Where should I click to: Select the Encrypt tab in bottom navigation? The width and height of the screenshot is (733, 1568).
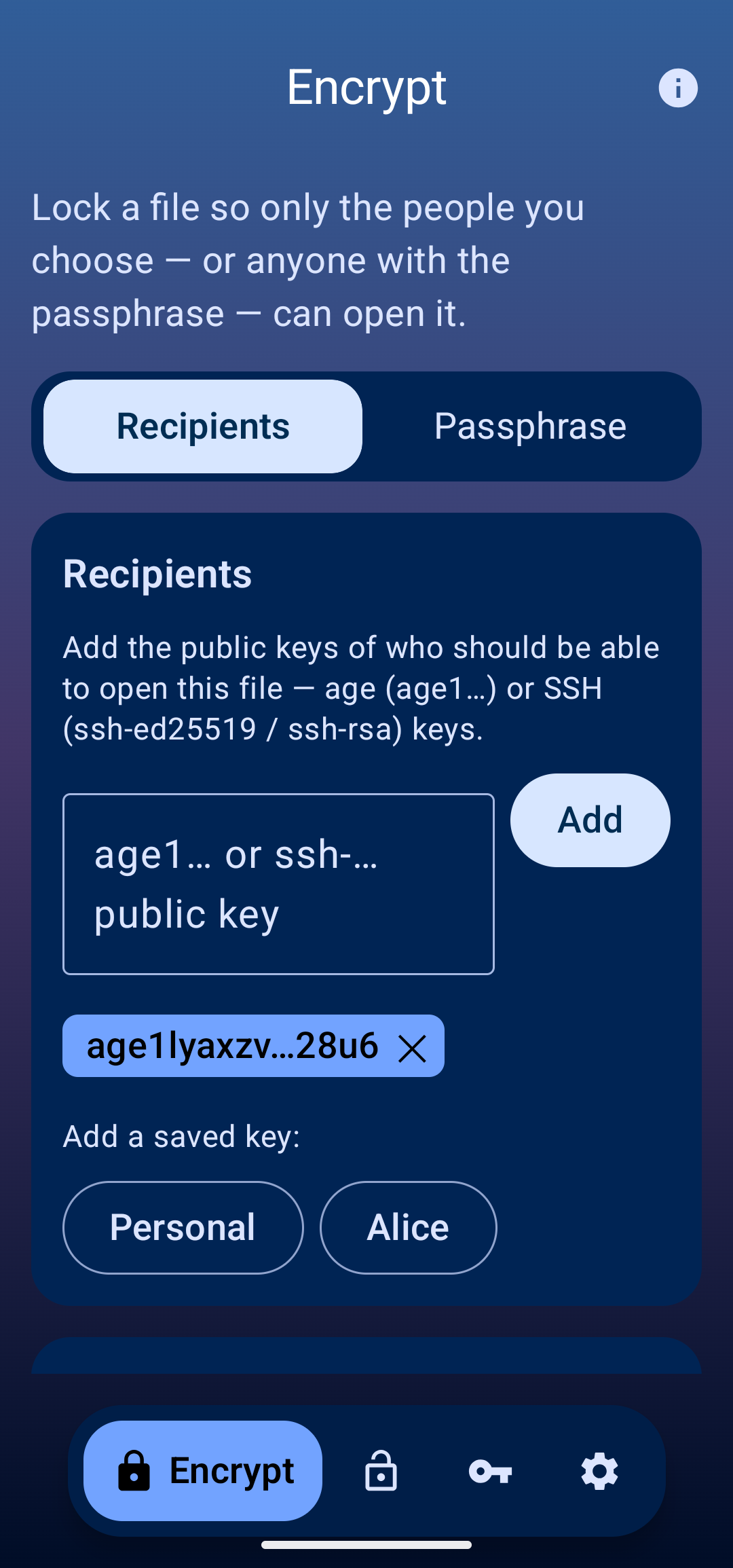(203, 1471)
